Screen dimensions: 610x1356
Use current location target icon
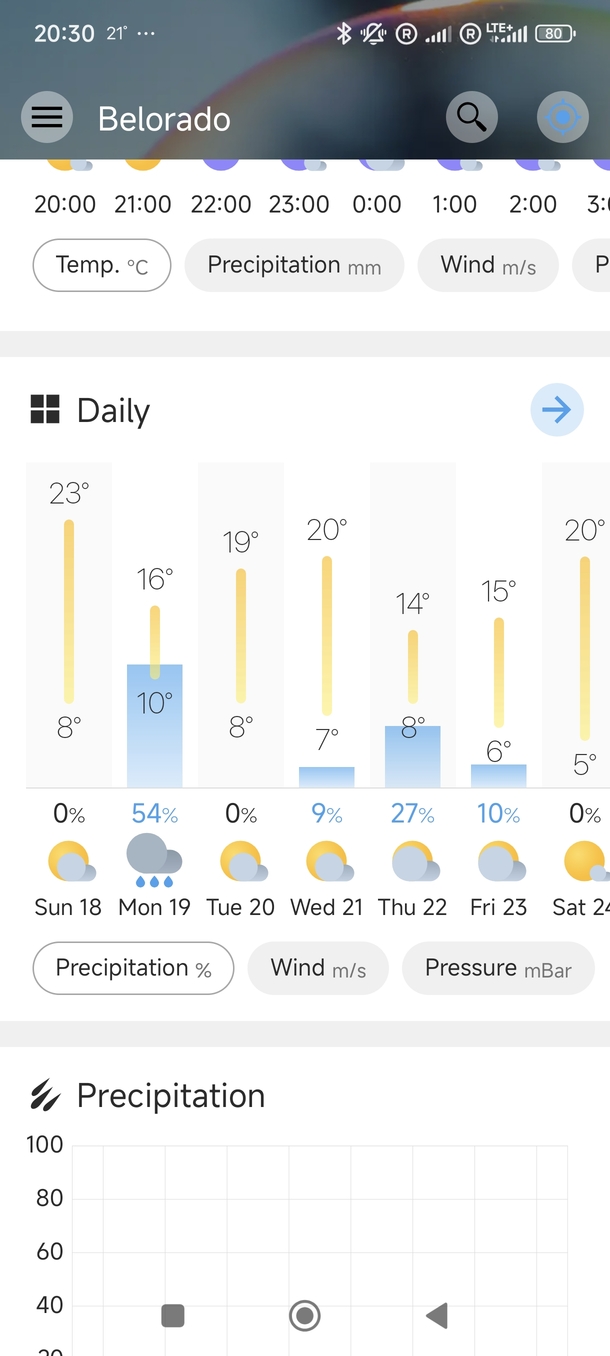click(562, 118)
